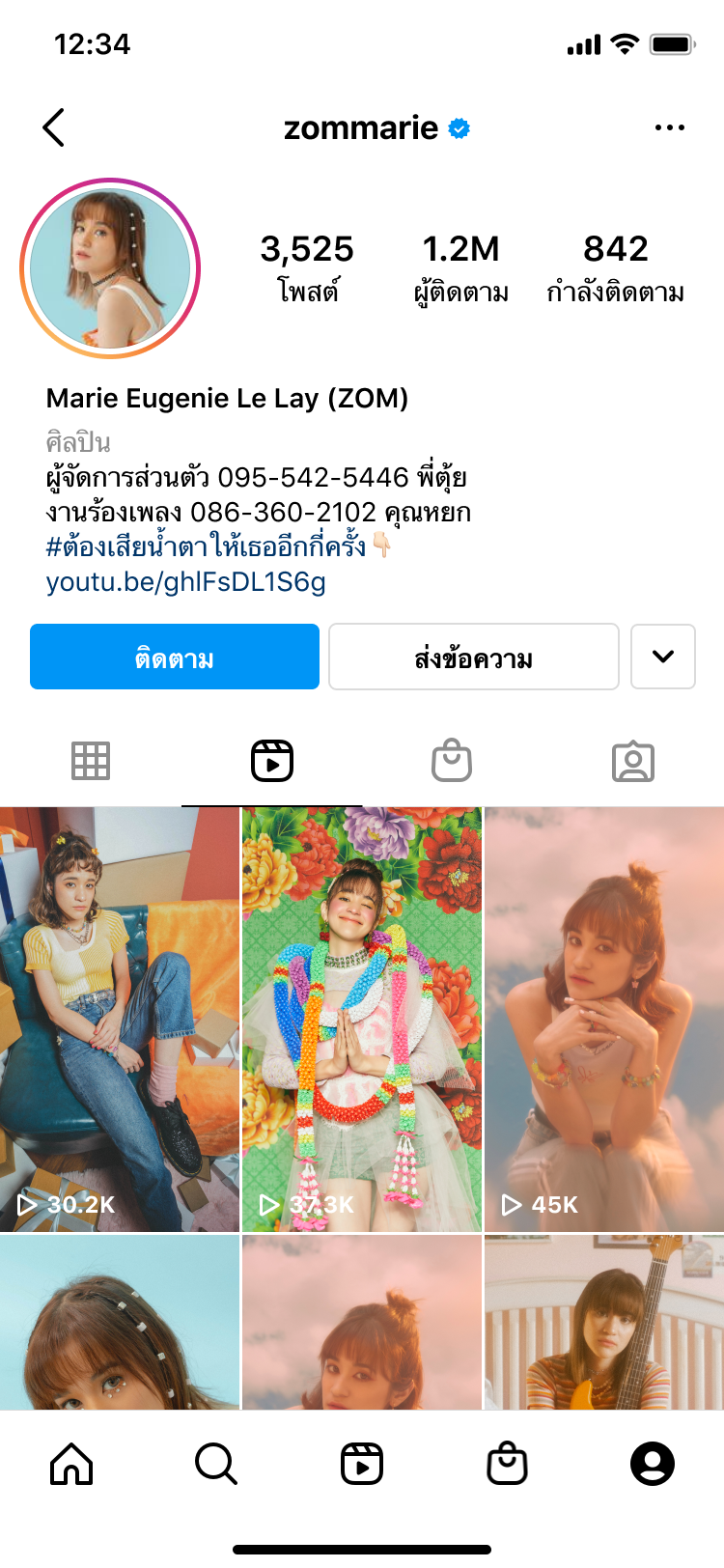Open my profile in bottom navigation
724x1568 pixels.
[x=653, y=1464]
